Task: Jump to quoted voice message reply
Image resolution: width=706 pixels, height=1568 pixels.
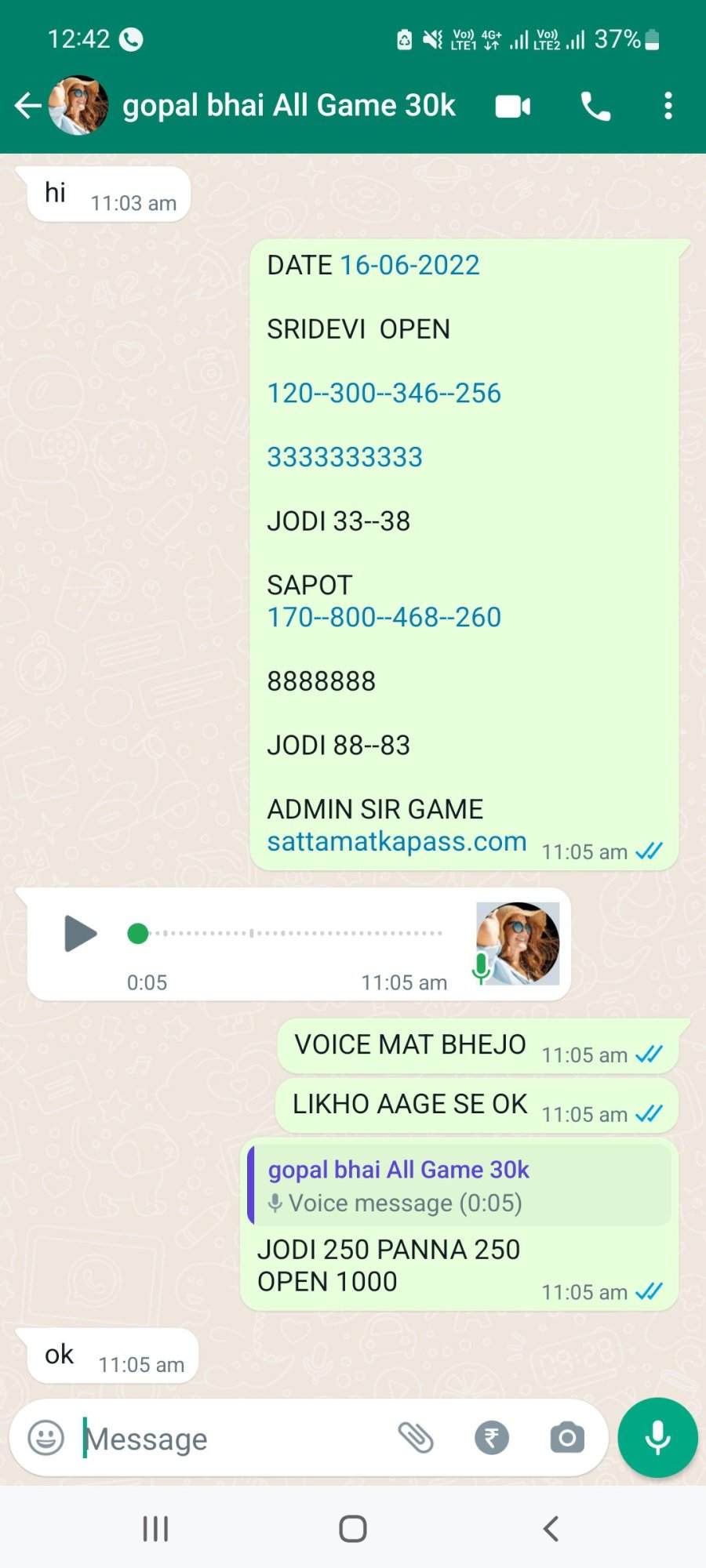Action: pos(460,1185)
